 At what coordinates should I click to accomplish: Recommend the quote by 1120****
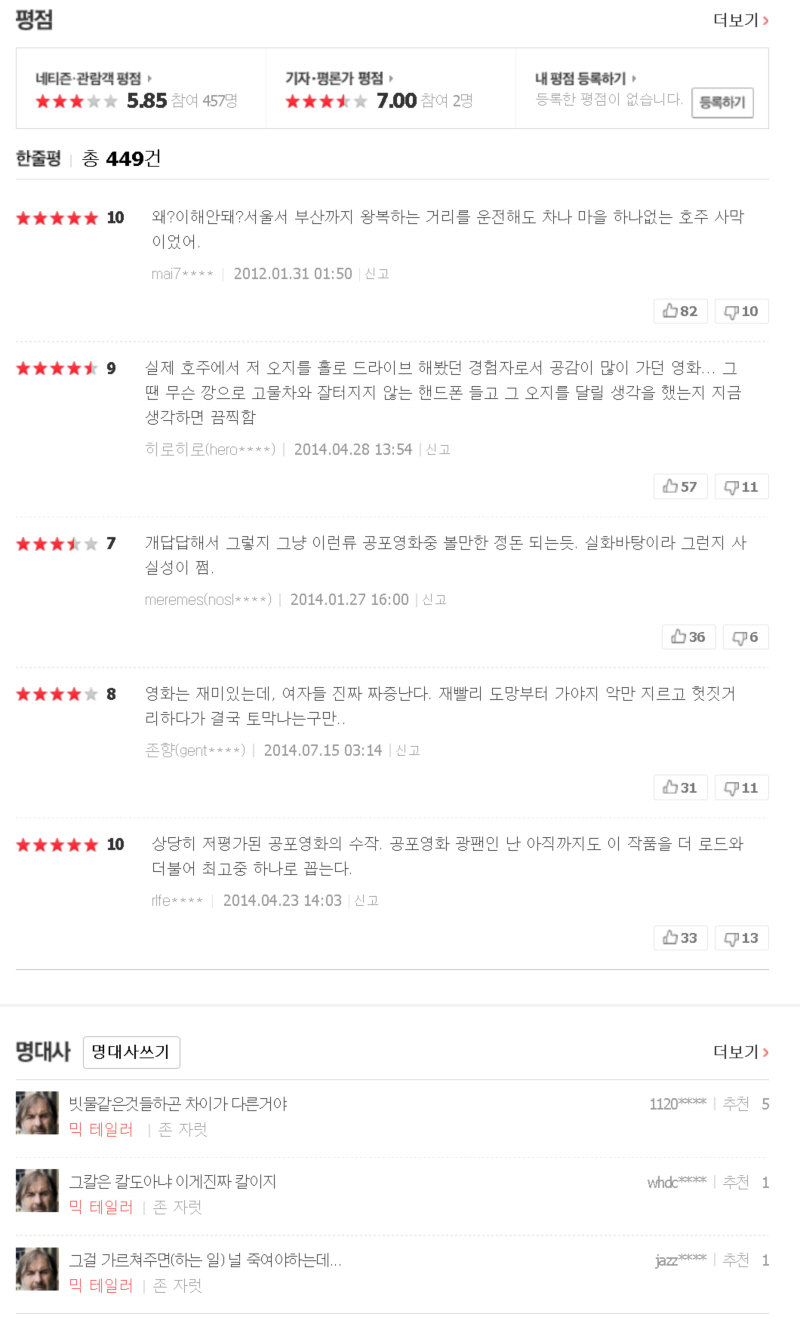click(736, 1104)
